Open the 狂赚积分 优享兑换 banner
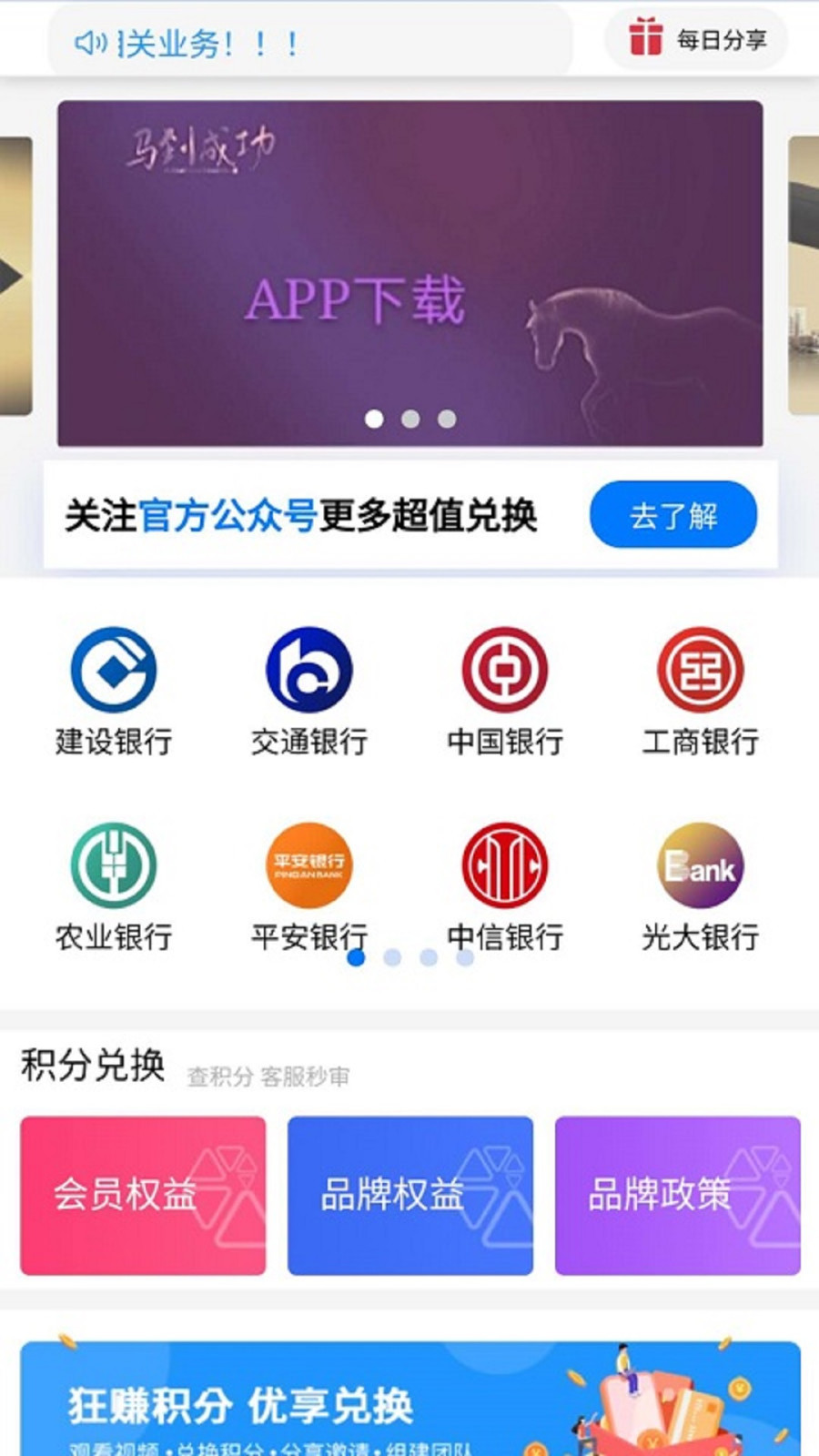Image resolution: width=819 pixels, height=1456 pixels. (x=409, y=1399)
